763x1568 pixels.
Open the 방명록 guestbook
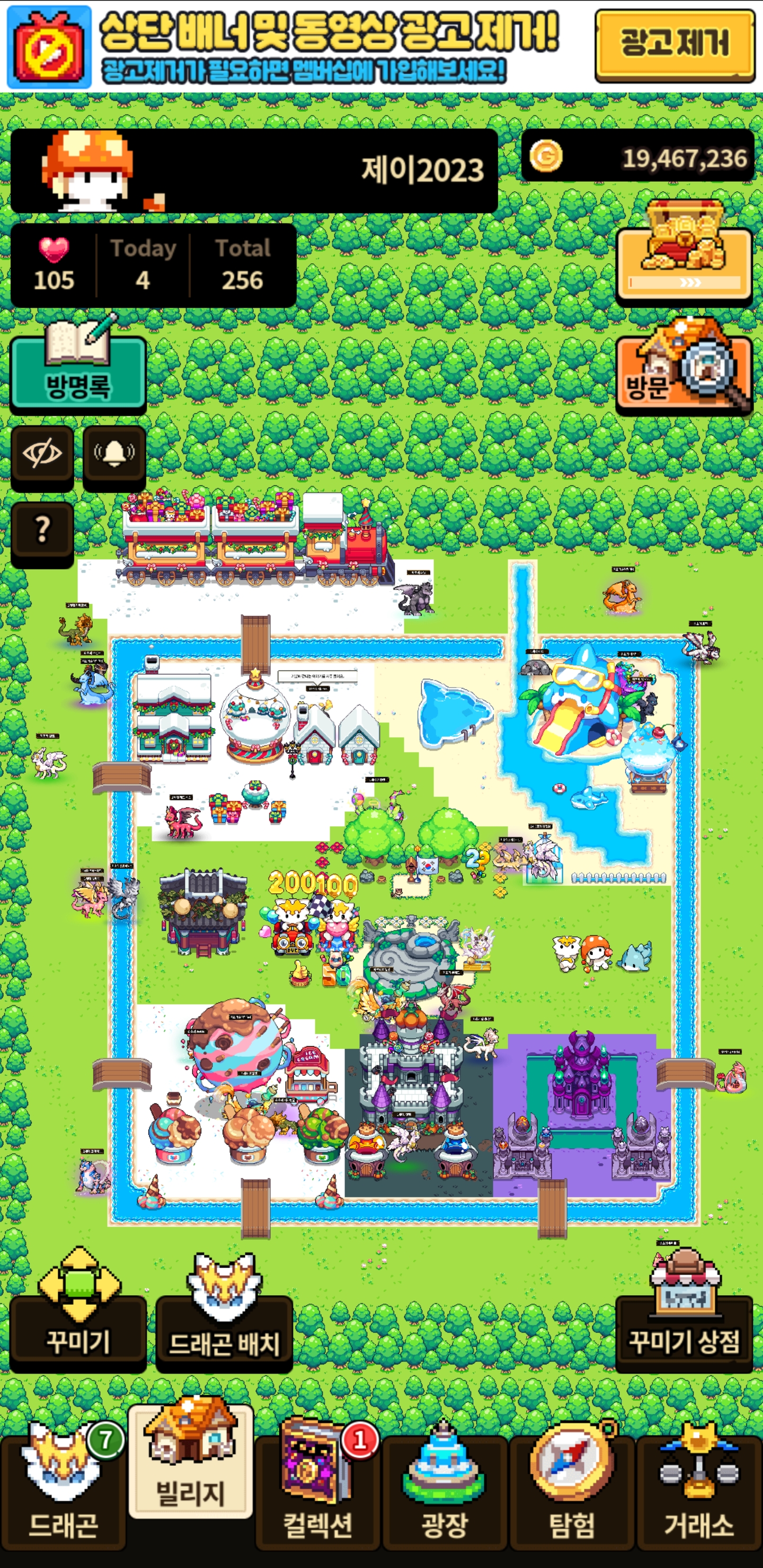click(78, 365)
